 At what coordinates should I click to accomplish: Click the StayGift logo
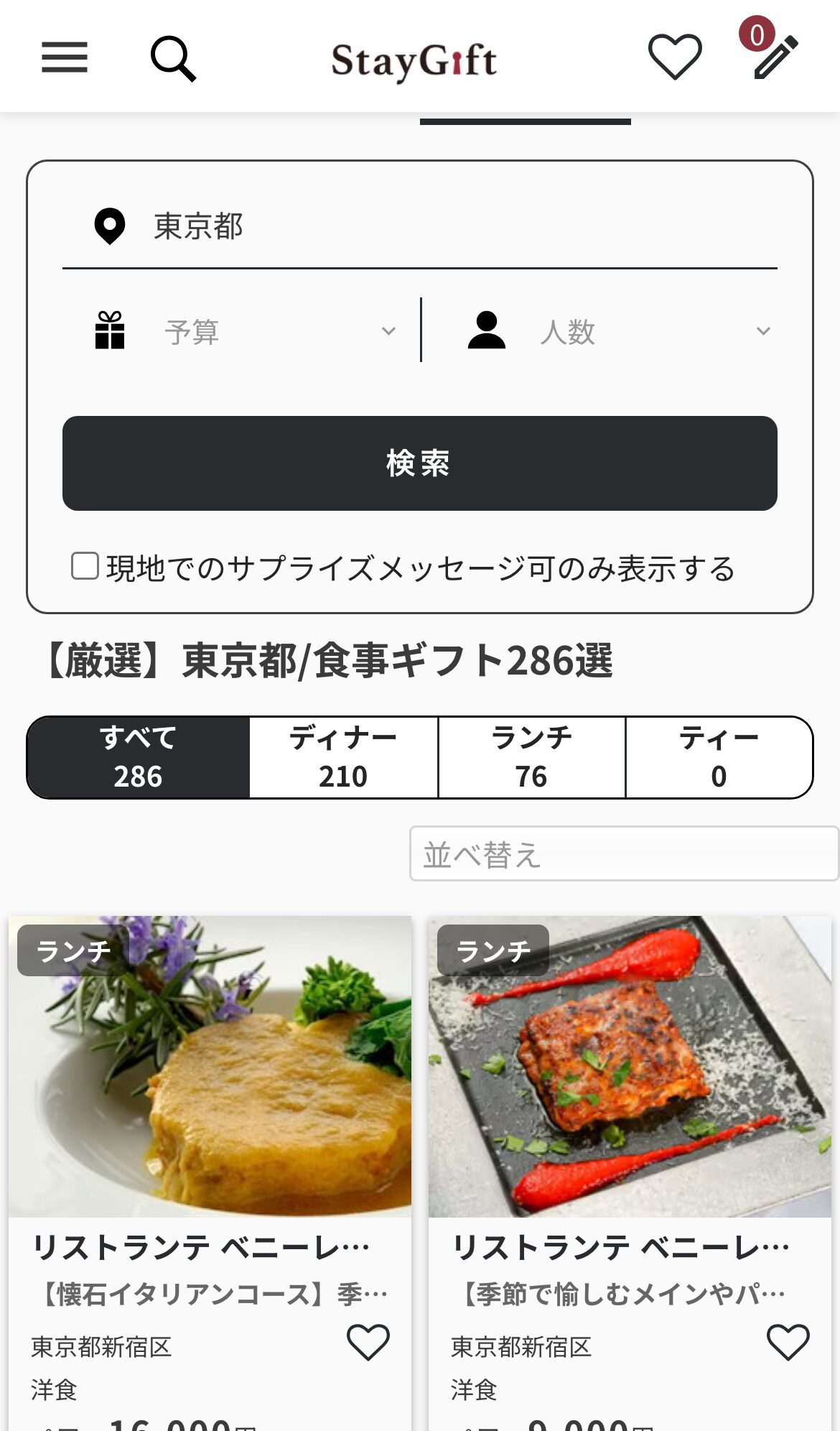[413, 60]
